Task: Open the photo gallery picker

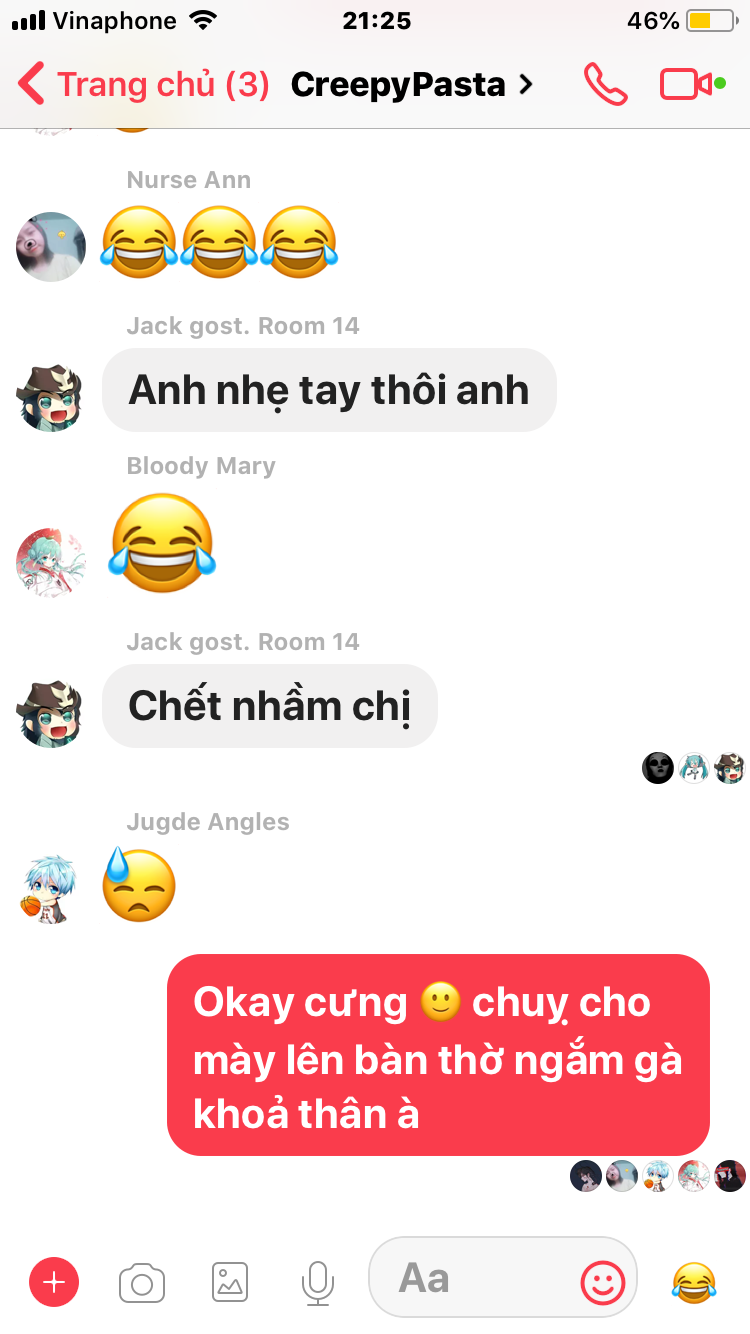Action: coord(230,1282)
